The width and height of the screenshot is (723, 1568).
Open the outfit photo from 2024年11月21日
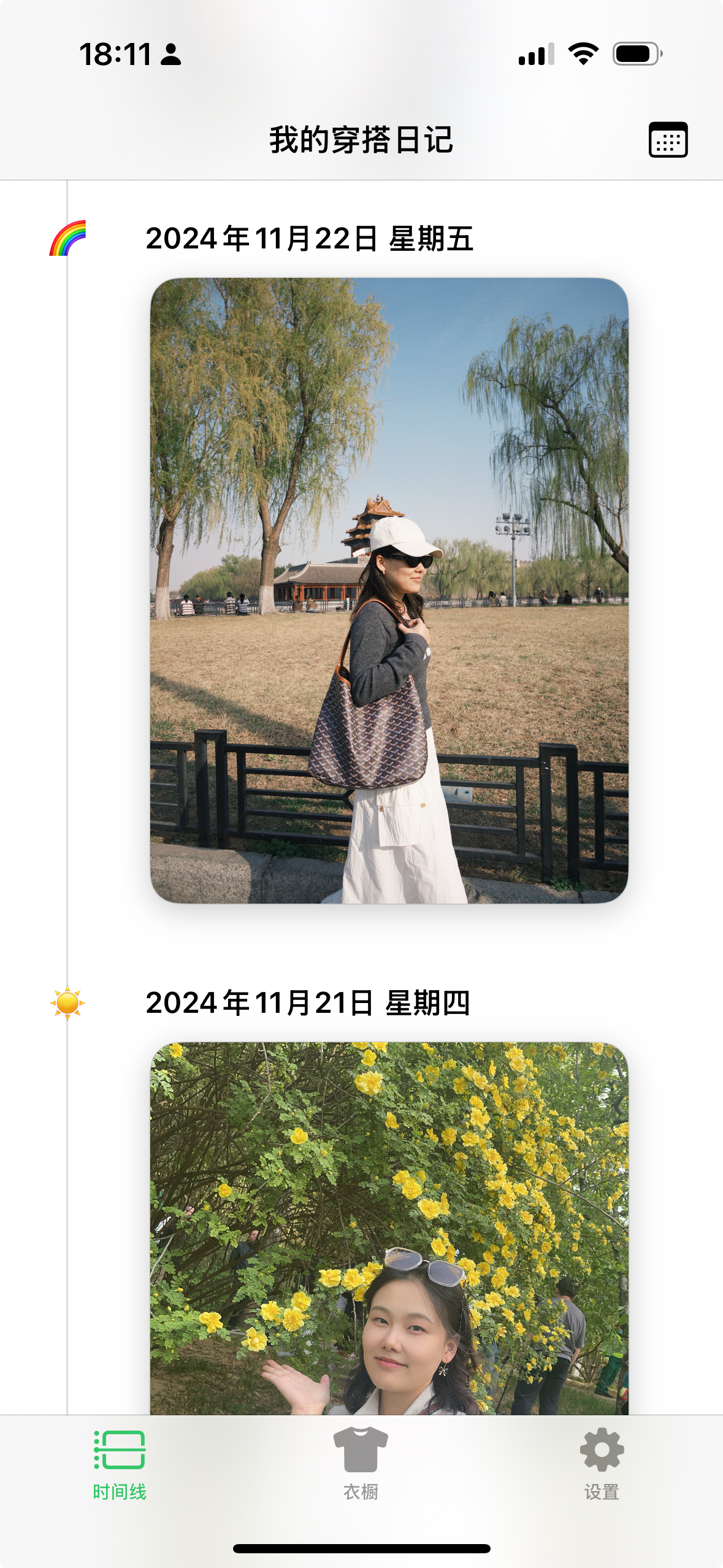click(389, 1228)
